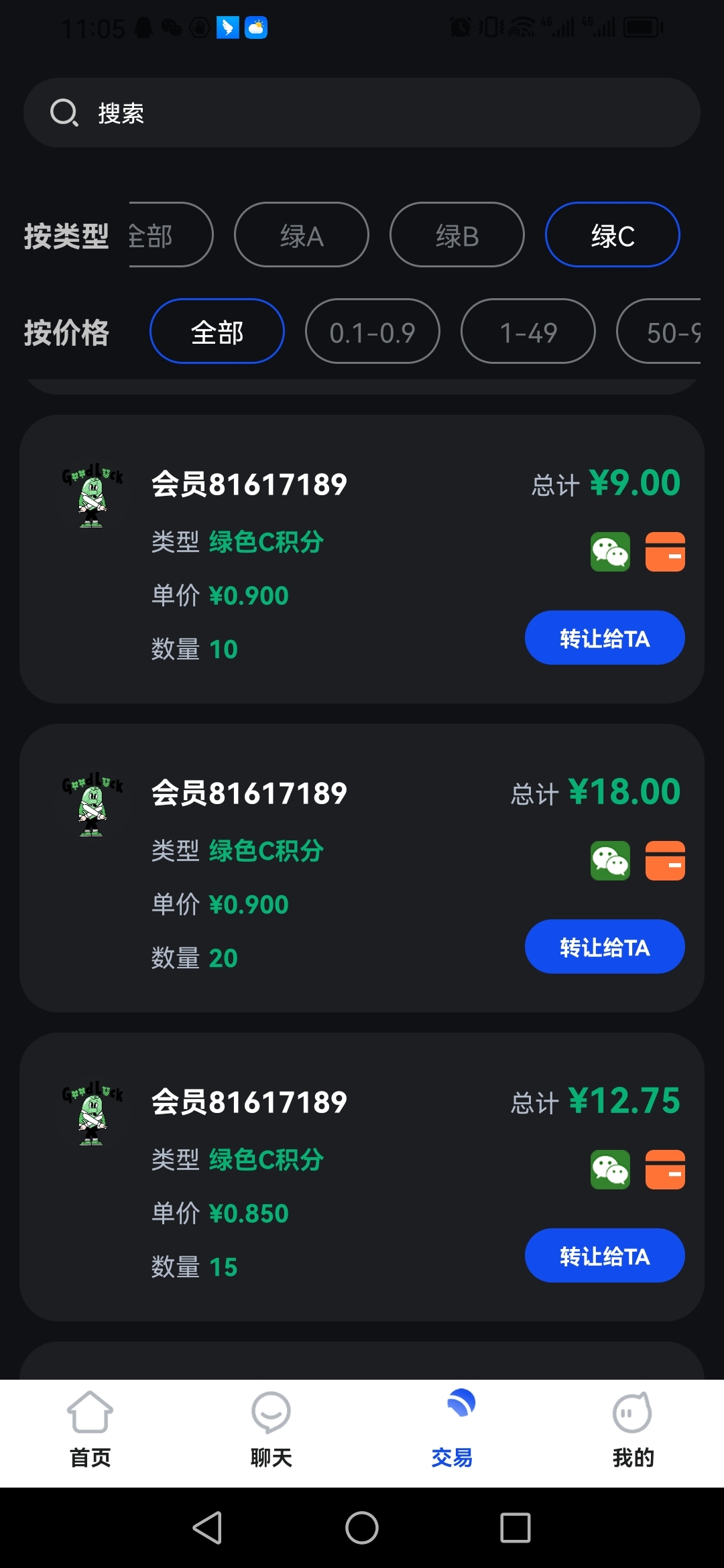
Task: Select the 绿A type filter
Action: pos(300,235)
